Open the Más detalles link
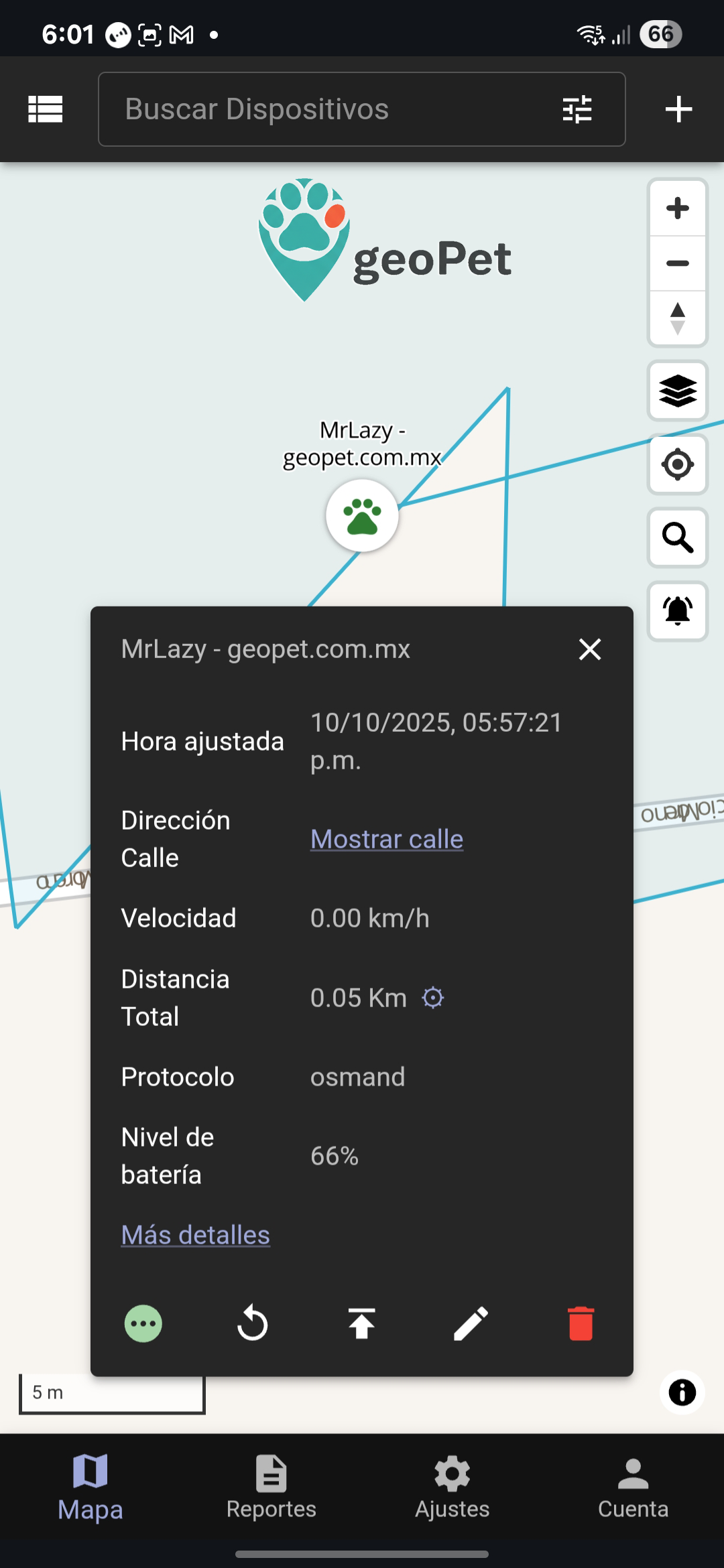Image resolution: width=724 pixels, height=1568 pixels. click(196, 1235)
